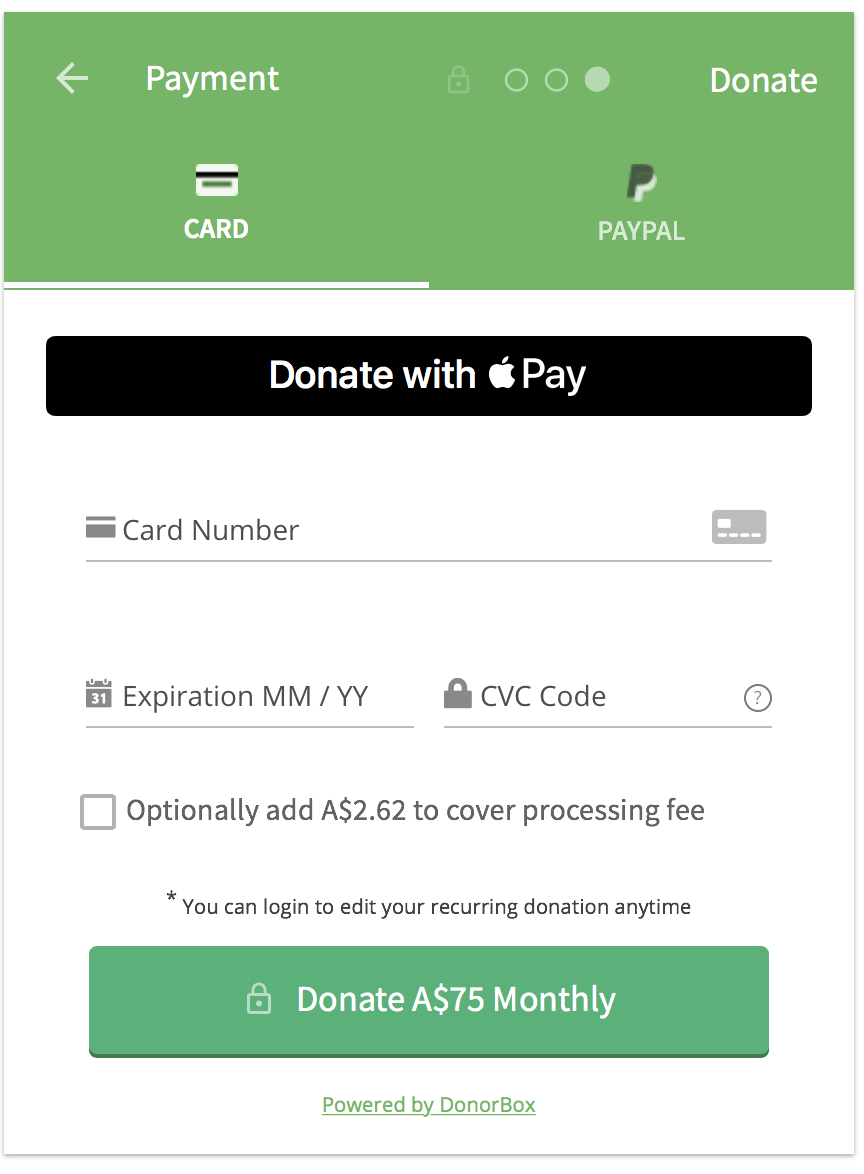Click the lock icon inside the Donate button
The width and height of the screenshot is (864, 1174).
pyautogui.click(x=259, y=999)
